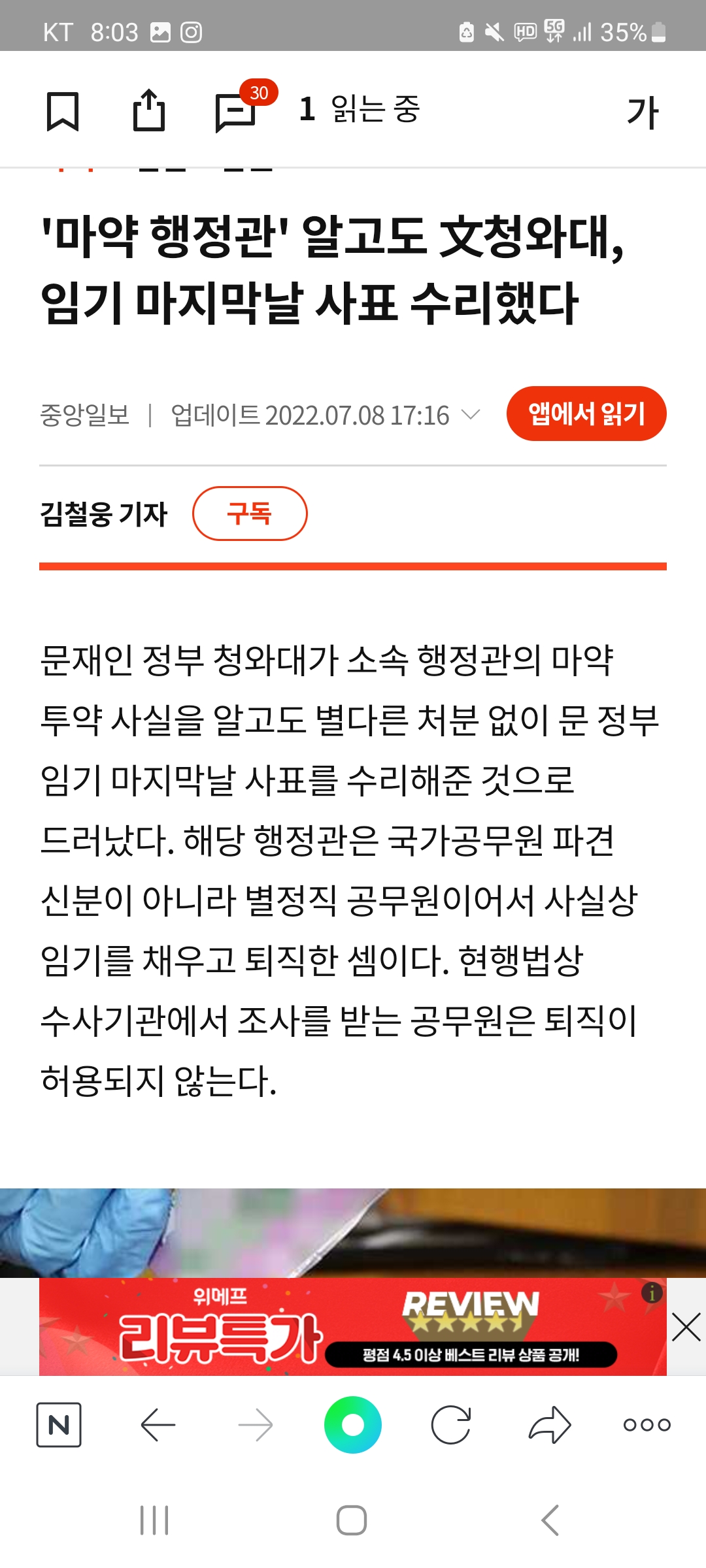Share the article via the top share icon
This screenshot has height=1568, width=706.
coord(149,111)
